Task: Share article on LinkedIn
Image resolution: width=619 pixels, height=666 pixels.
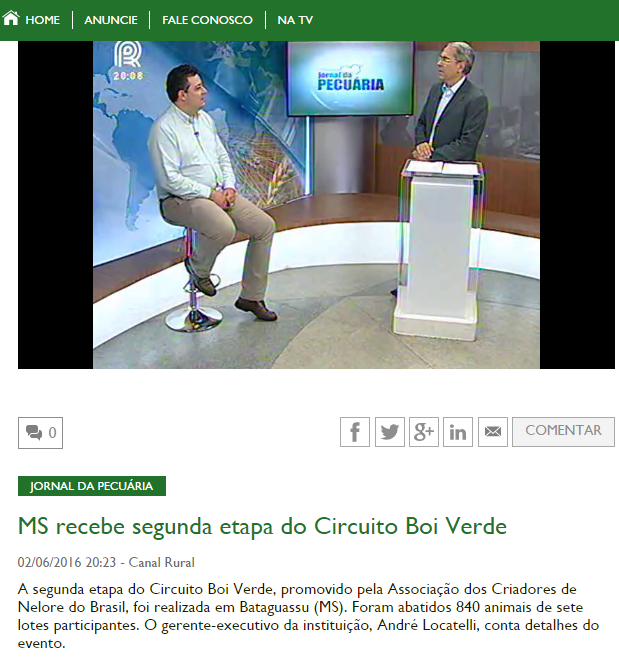Action: click(458, 432)
